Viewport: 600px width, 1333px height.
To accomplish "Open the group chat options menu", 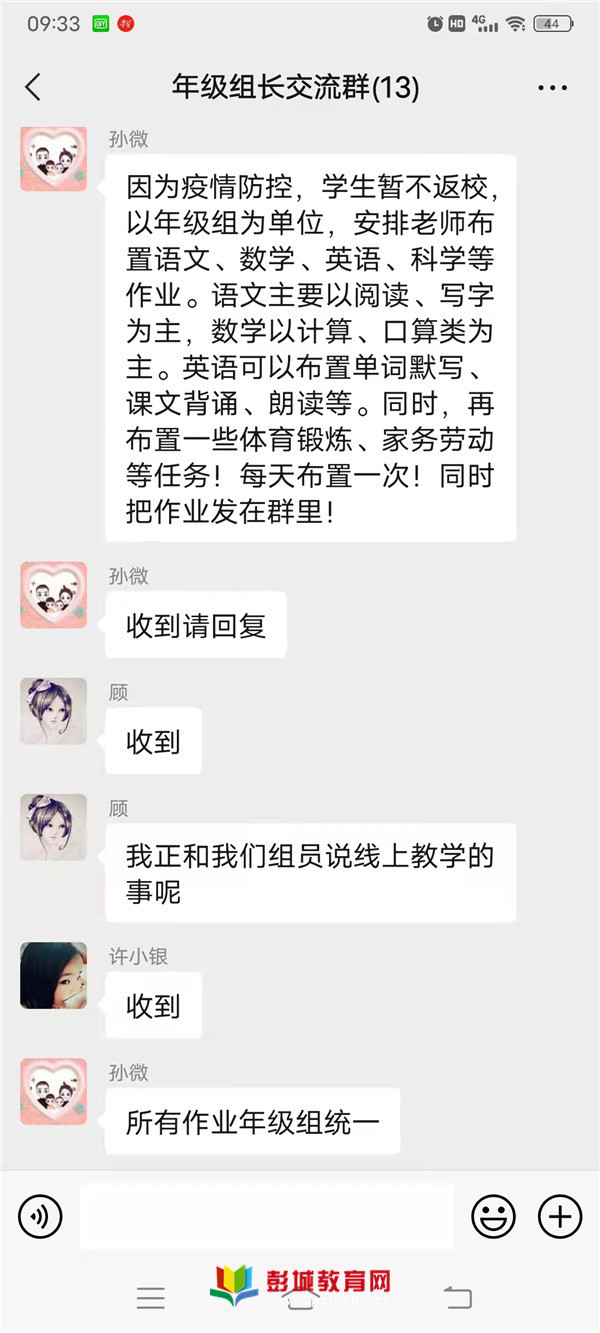I will point(552,88).
